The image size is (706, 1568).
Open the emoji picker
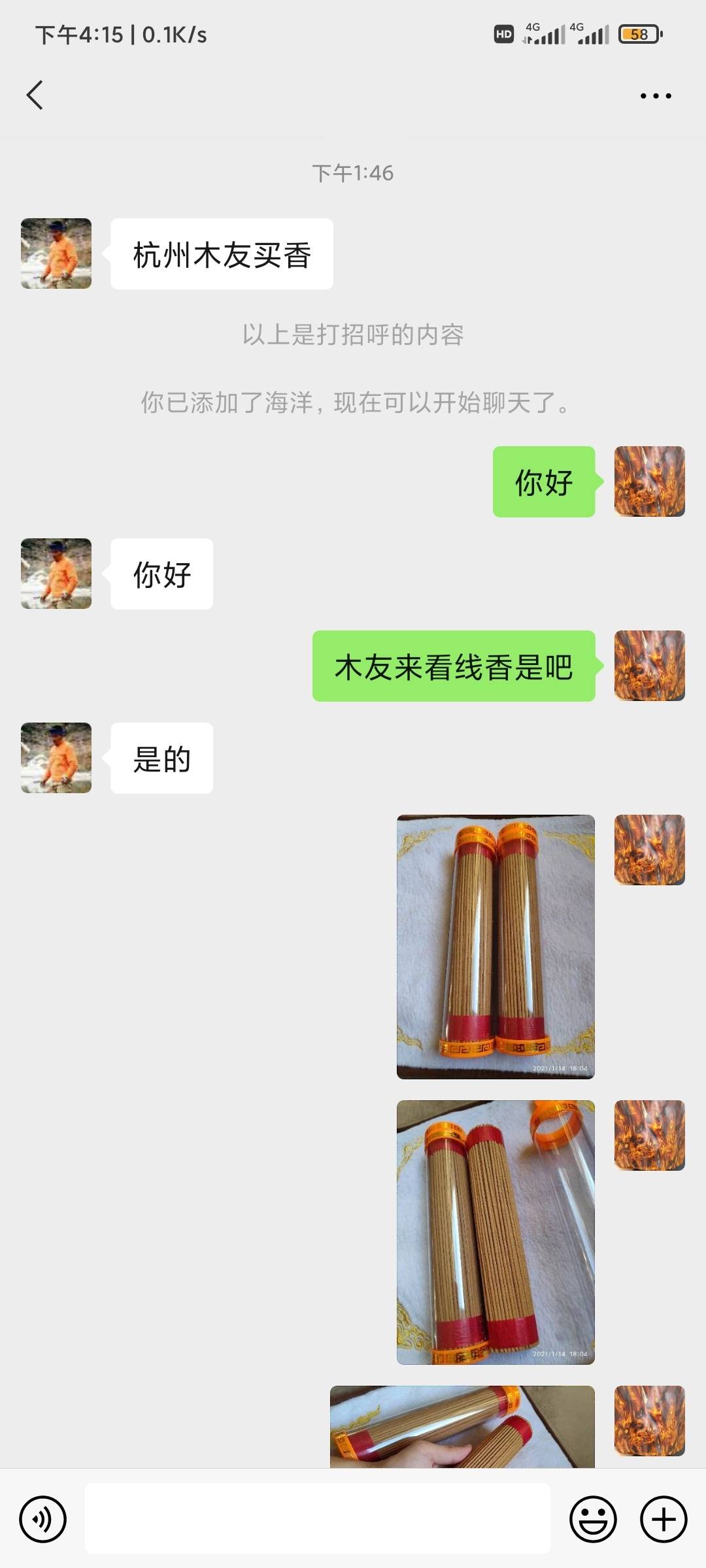(x=593, y=1519)
